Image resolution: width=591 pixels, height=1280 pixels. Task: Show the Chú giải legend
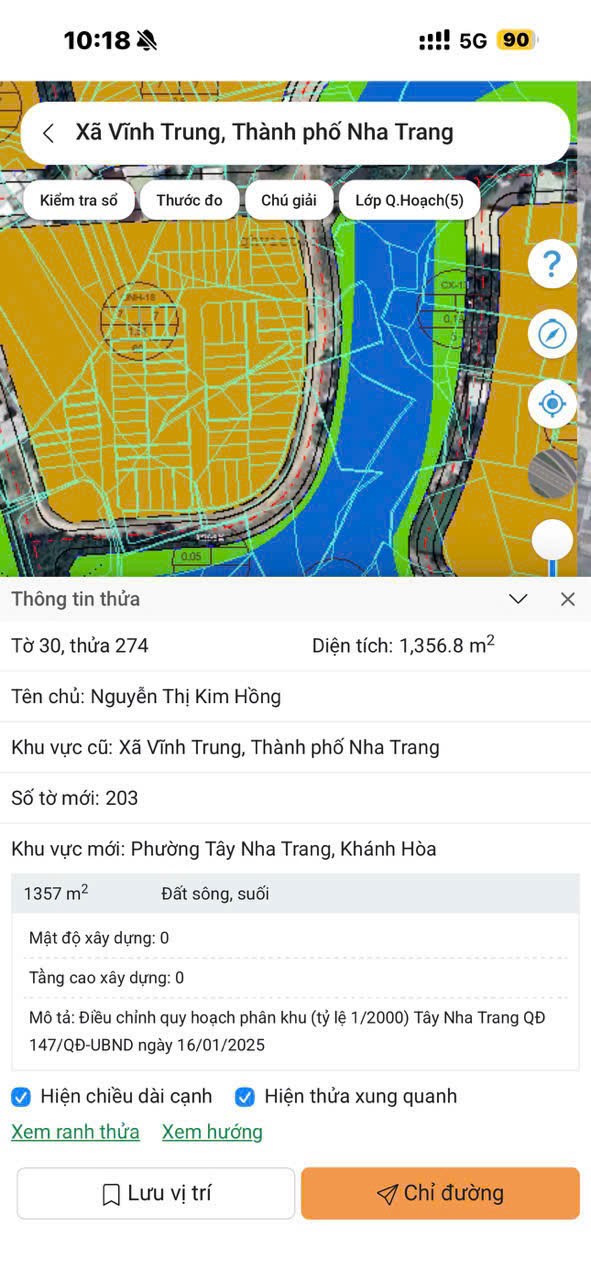[x=289, y=200]
